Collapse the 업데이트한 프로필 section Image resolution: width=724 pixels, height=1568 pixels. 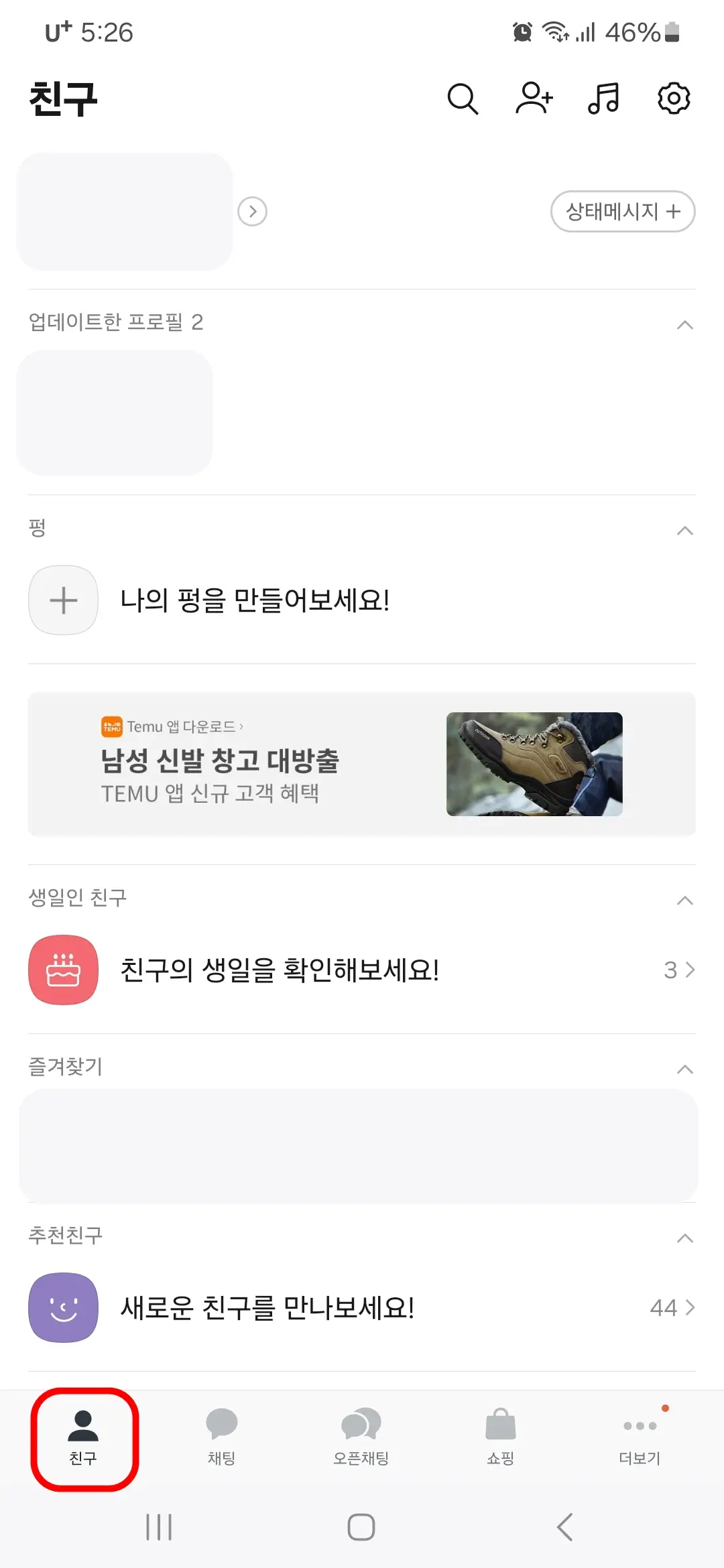[x=684, y=324]
